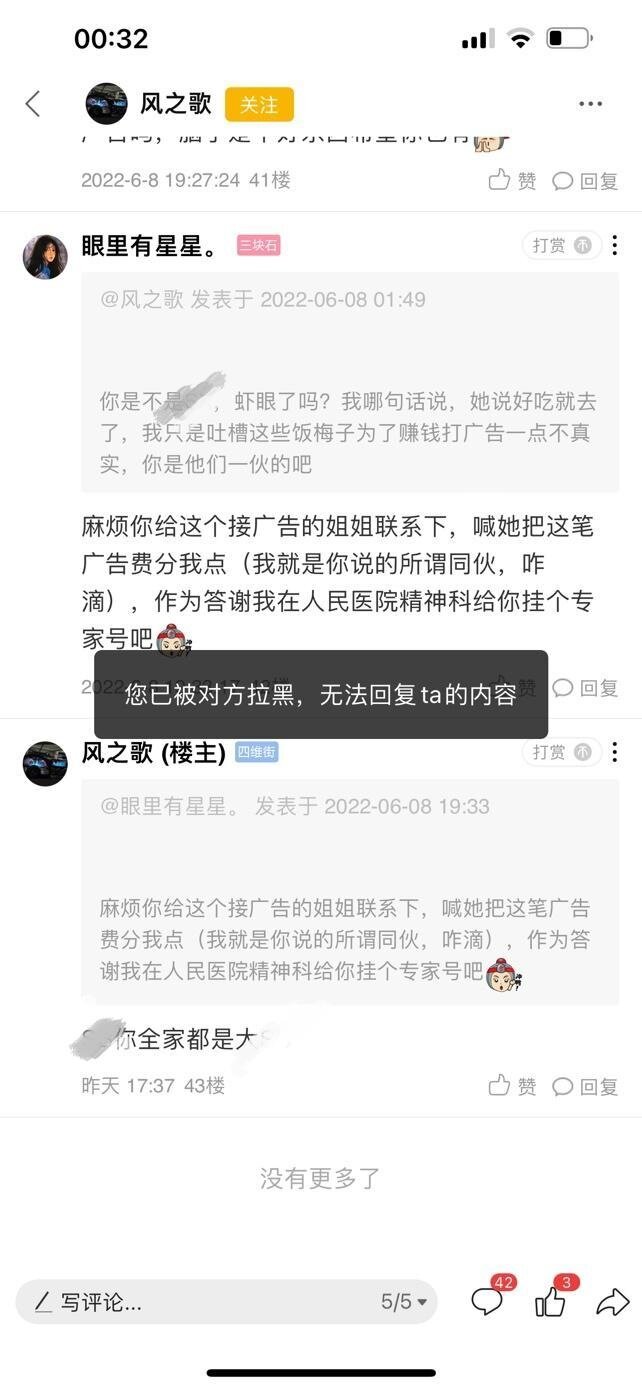Open 眼里有星星。's profile avatar

[x=45, y=257]
